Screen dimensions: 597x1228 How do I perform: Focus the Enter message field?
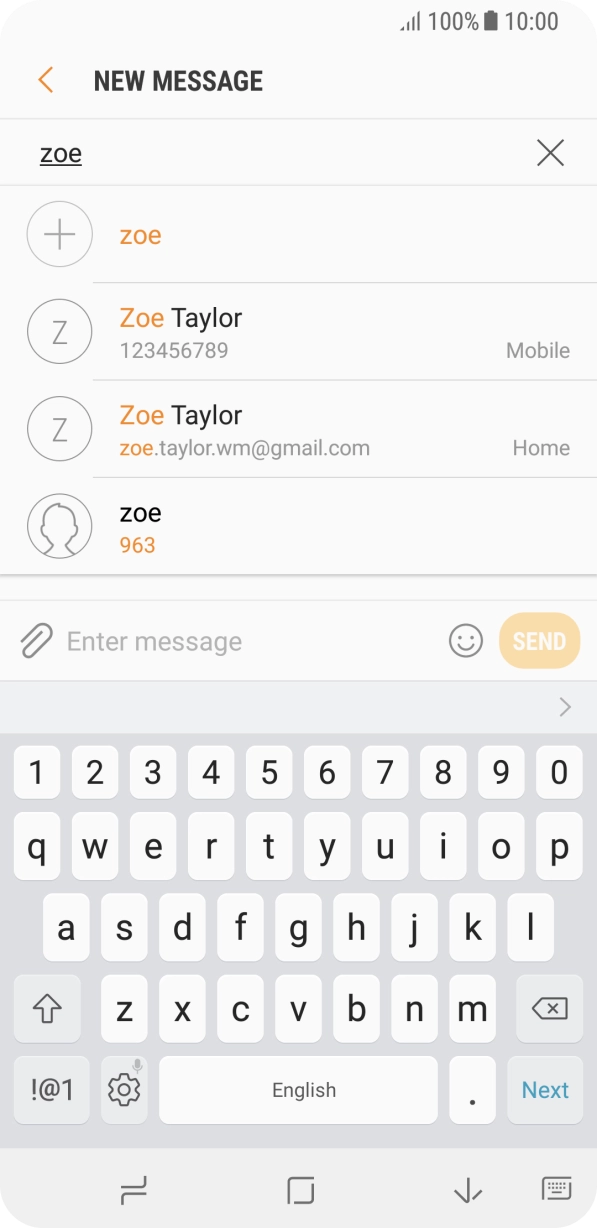click(250, 641)
